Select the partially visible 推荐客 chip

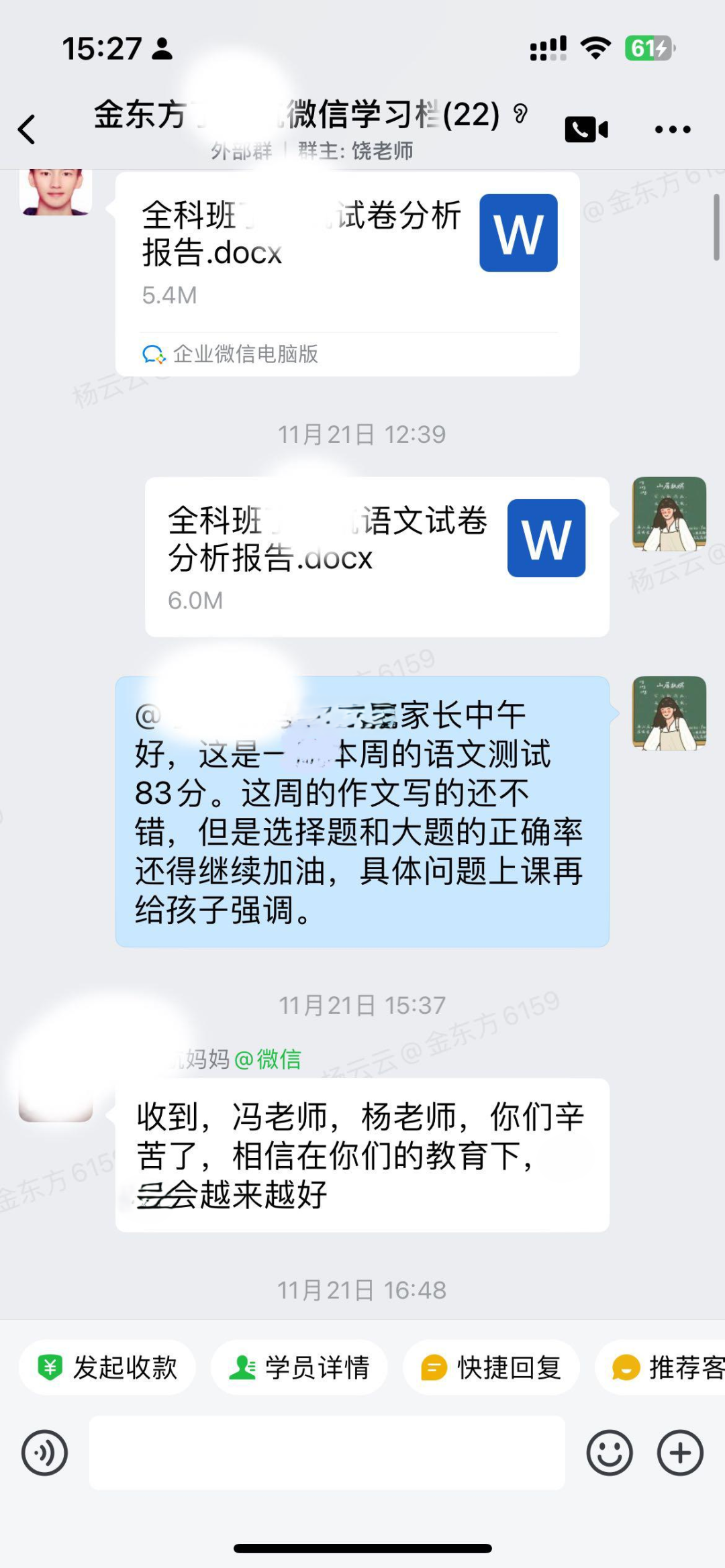point(665,1367)
